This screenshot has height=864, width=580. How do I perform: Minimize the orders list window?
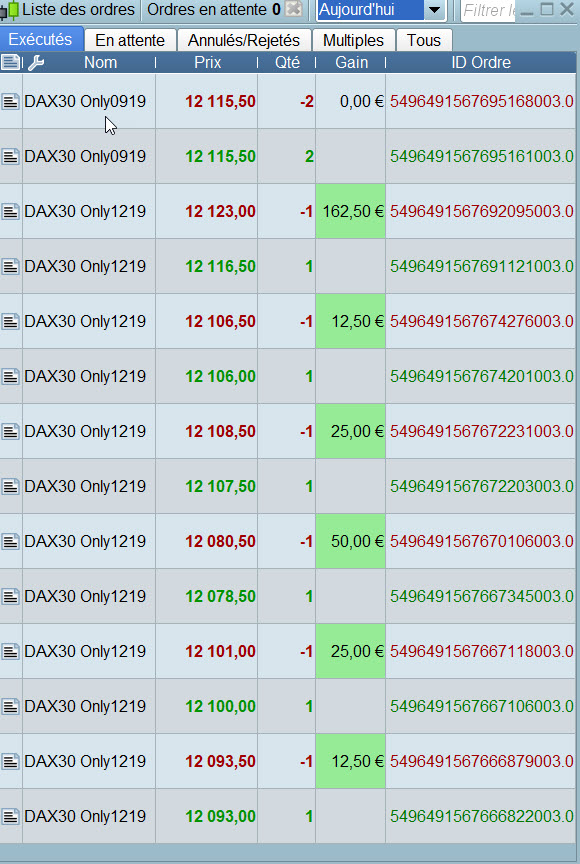527,11
